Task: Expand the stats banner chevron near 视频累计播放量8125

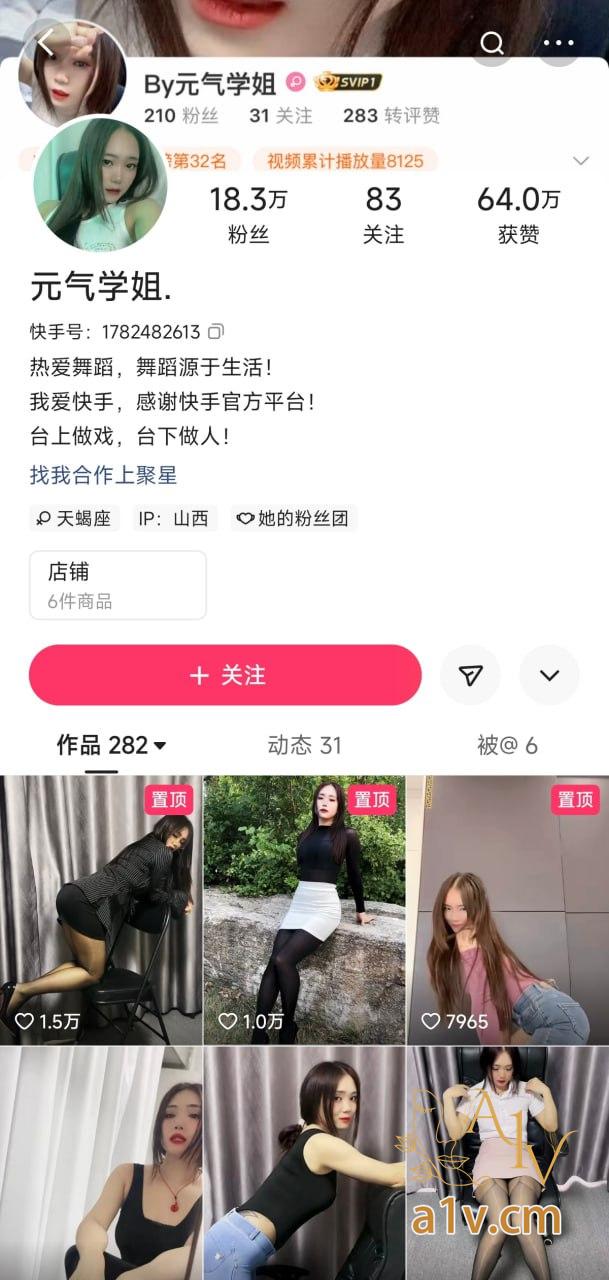Action: 580,161
